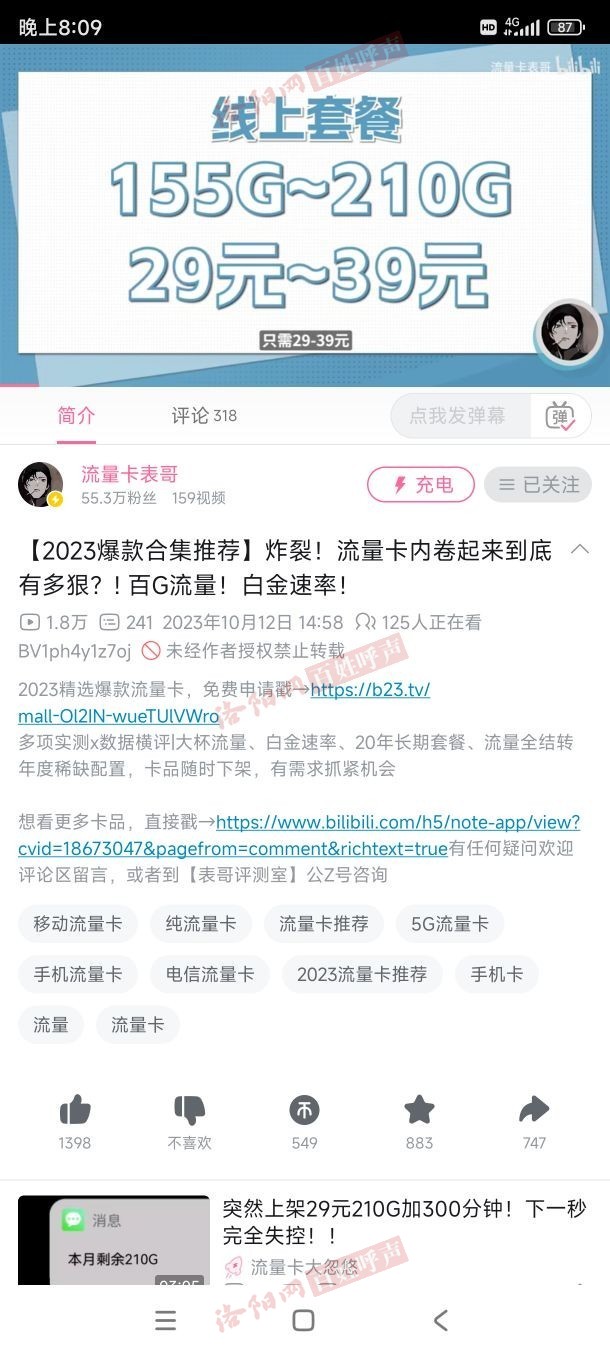This screenshot has width=610, height=1356.
Task: Like this video with thumbs up
Action: point(75,1110)
